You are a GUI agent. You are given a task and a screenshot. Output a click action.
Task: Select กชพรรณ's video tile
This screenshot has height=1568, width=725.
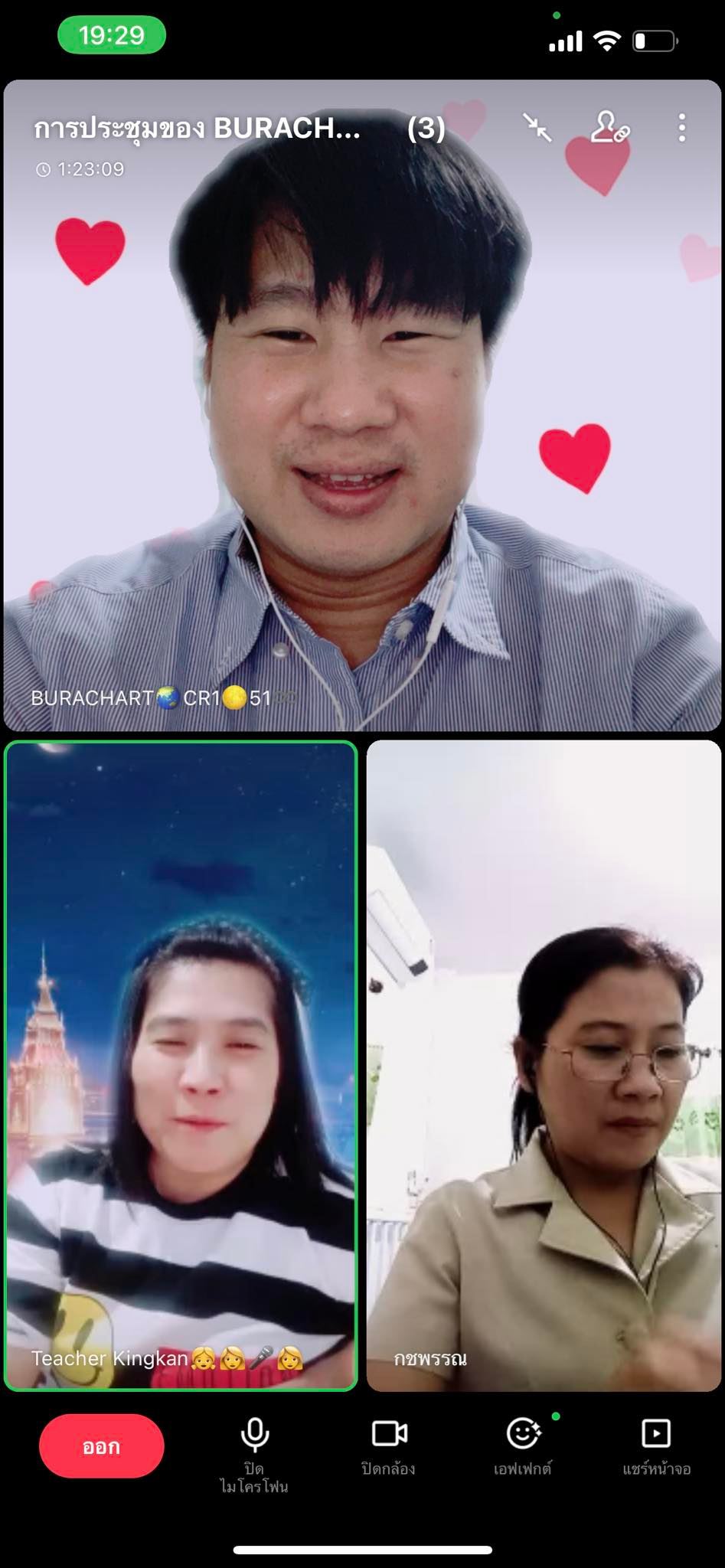point(544,1064)
